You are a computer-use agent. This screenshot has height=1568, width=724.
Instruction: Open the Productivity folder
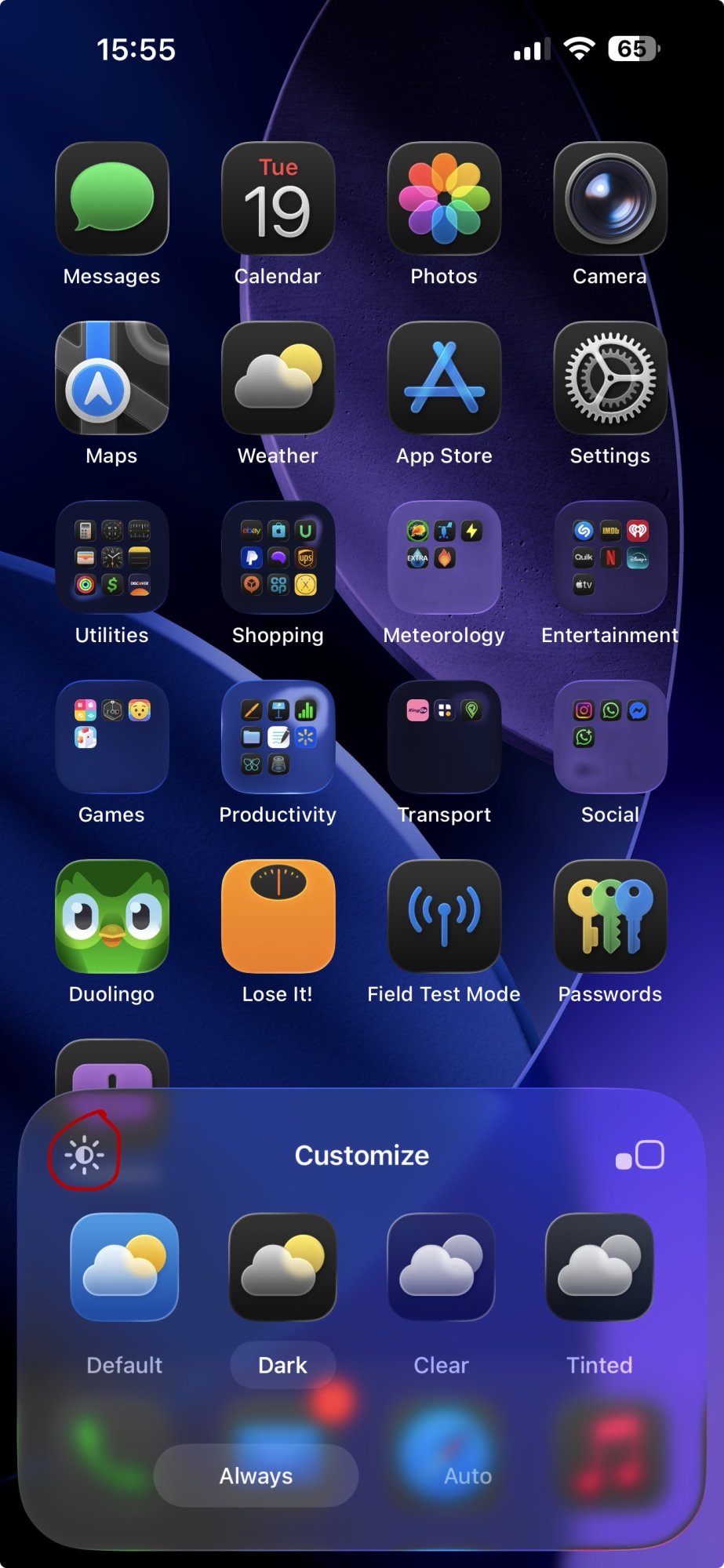point(278,737)
